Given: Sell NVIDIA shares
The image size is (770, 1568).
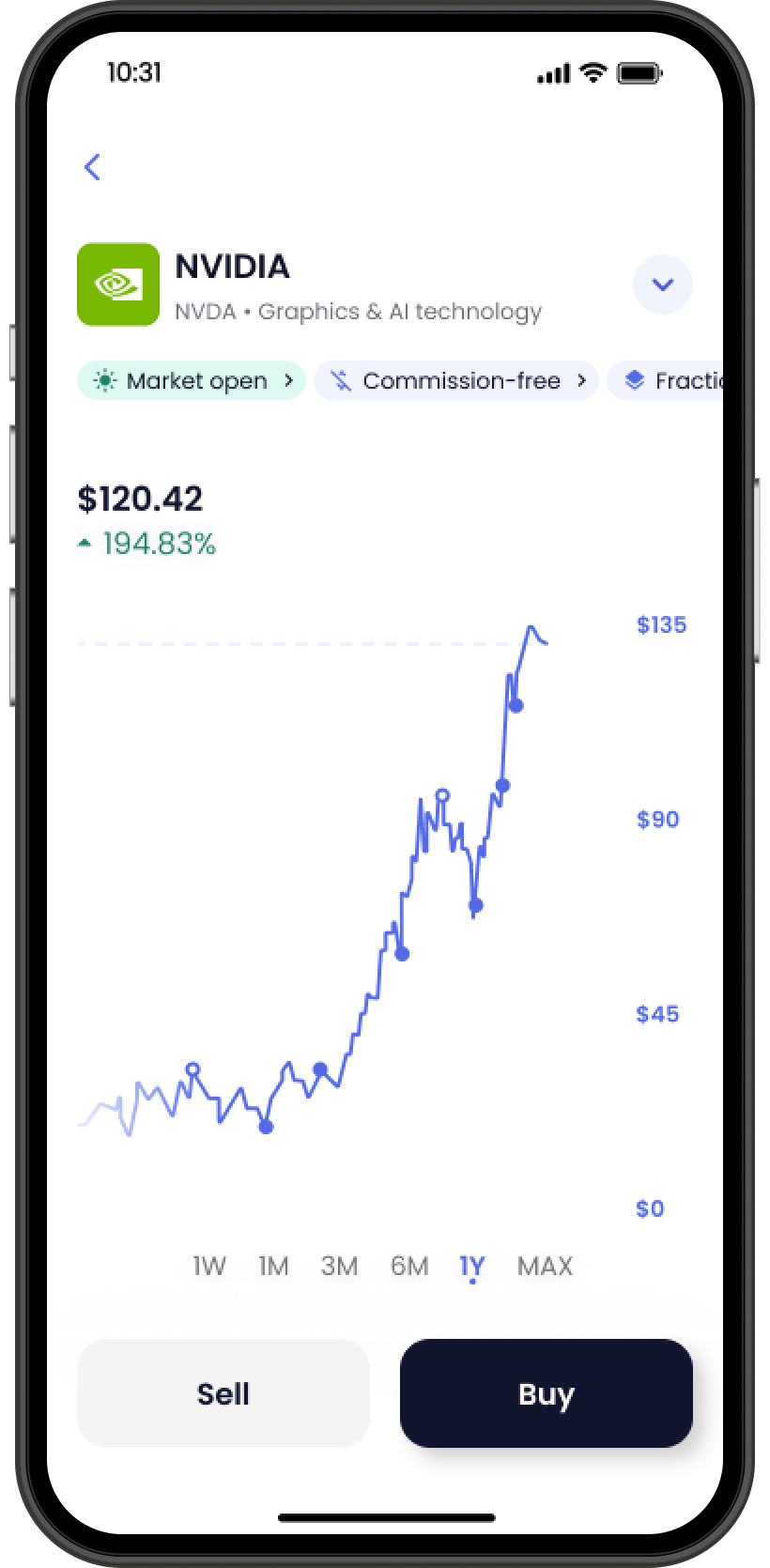Looking at the screenshot, I should pos(223,1393).
